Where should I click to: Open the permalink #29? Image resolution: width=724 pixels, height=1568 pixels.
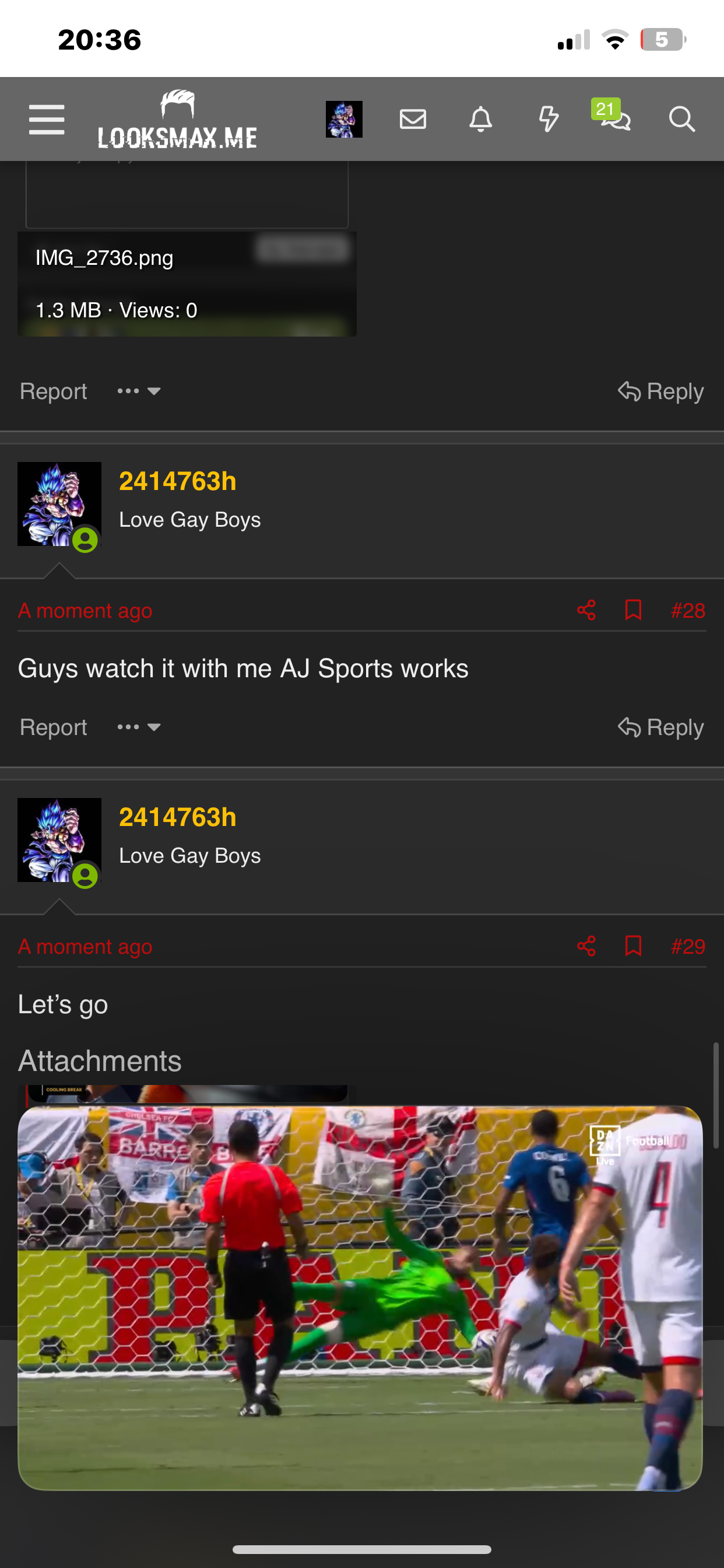pos(687,947)
